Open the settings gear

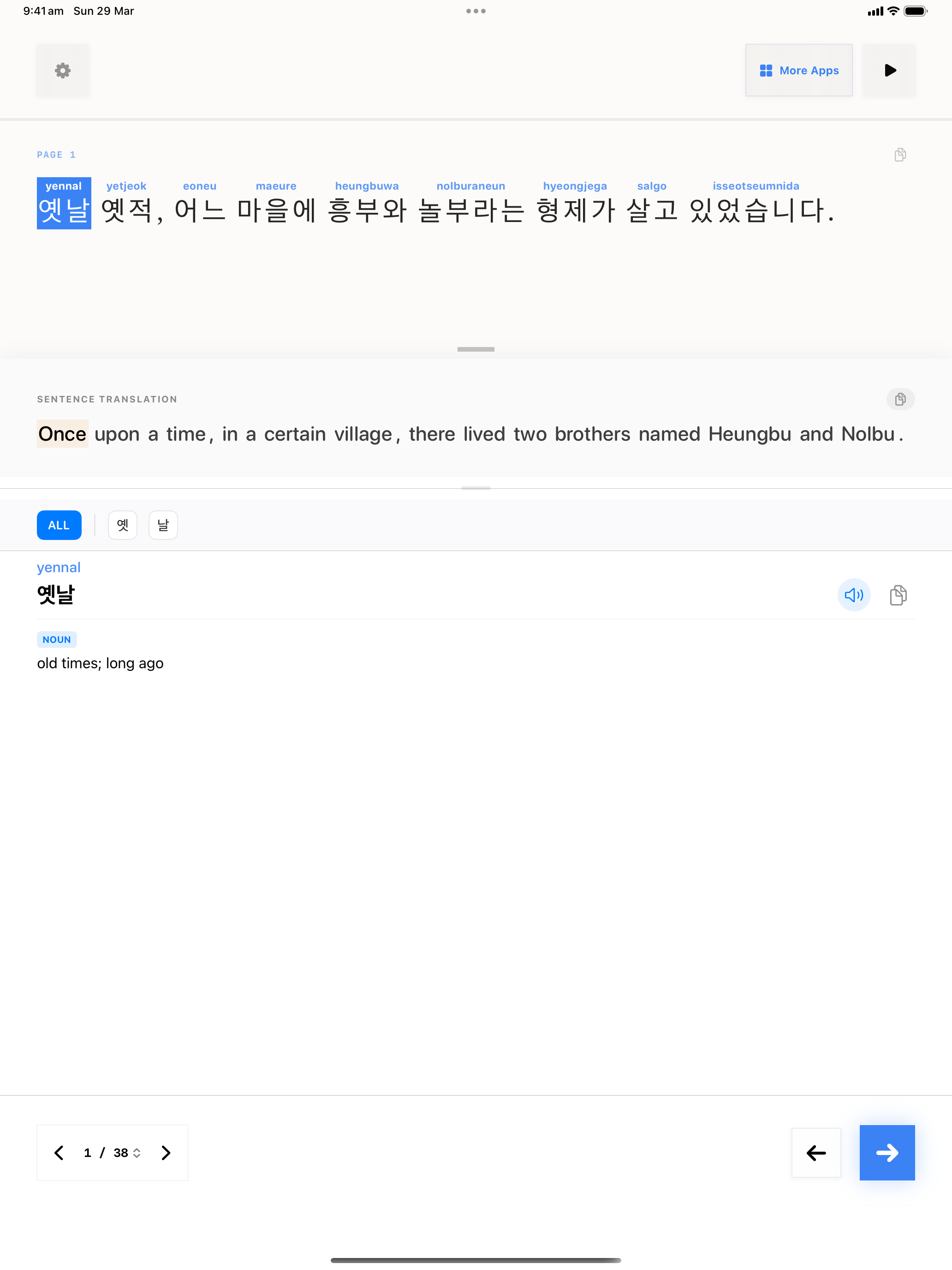[x=63, y=71]
